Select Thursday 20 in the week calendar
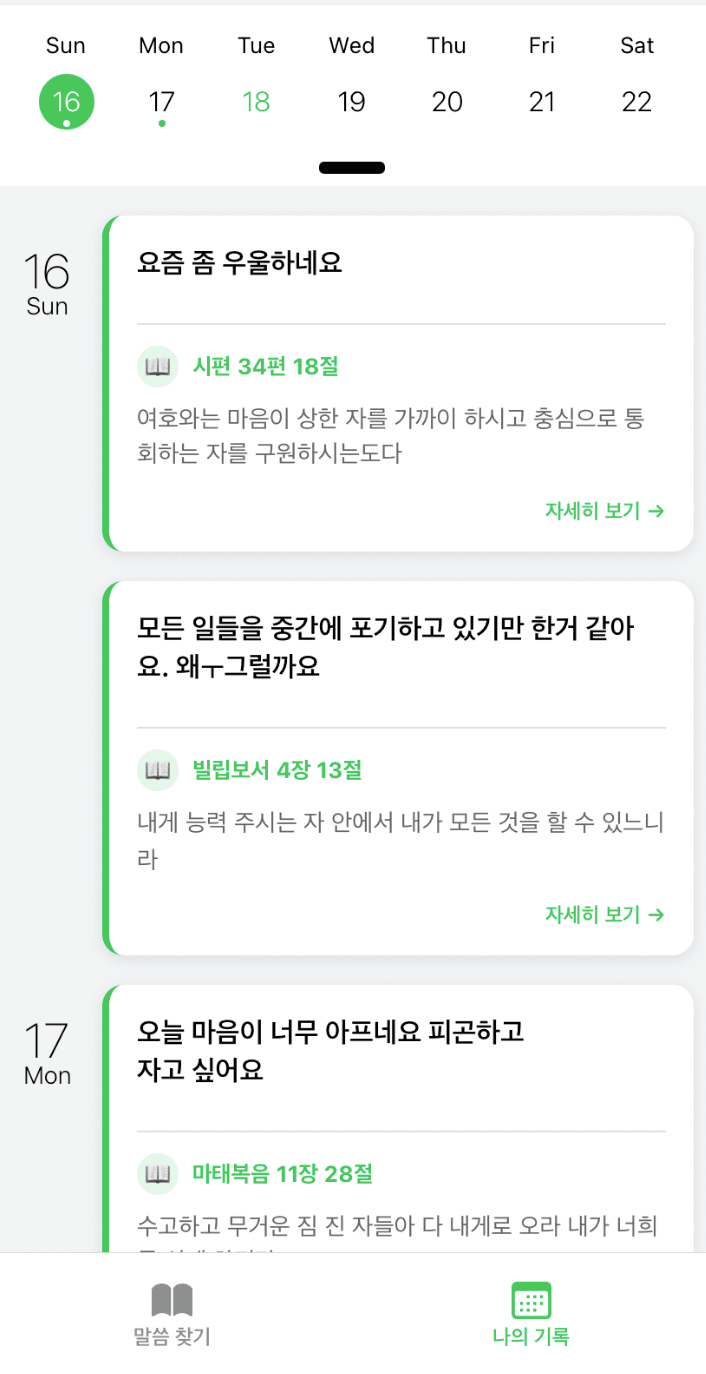Viewport: 706px width, 1374px height. 447,101
